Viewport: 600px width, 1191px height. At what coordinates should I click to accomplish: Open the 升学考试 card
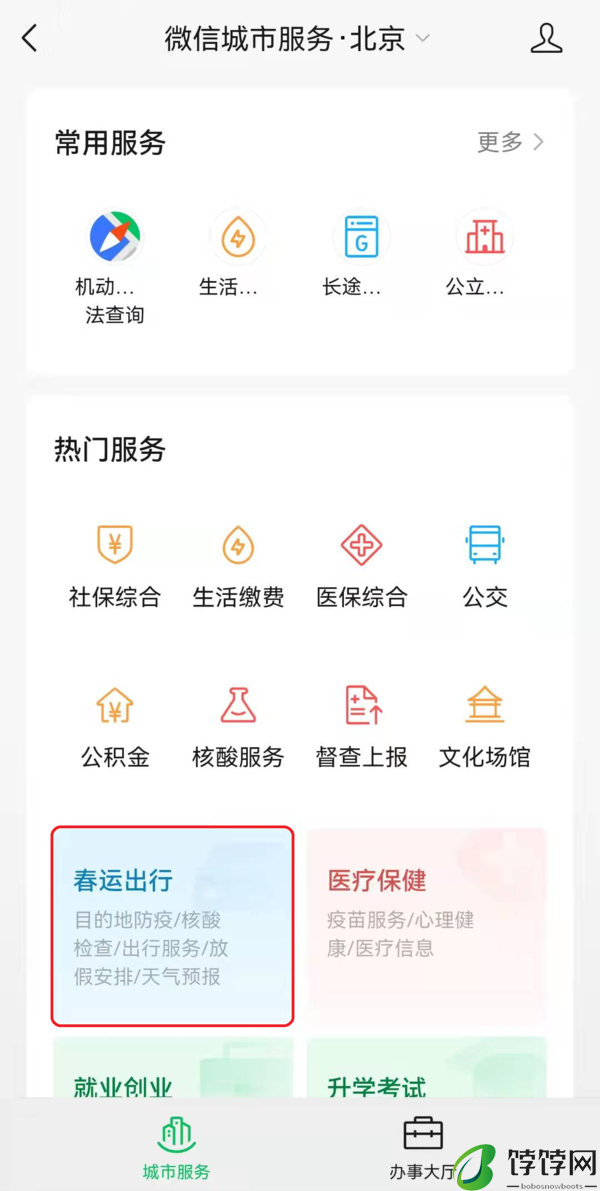click(x=427, y=1068)
